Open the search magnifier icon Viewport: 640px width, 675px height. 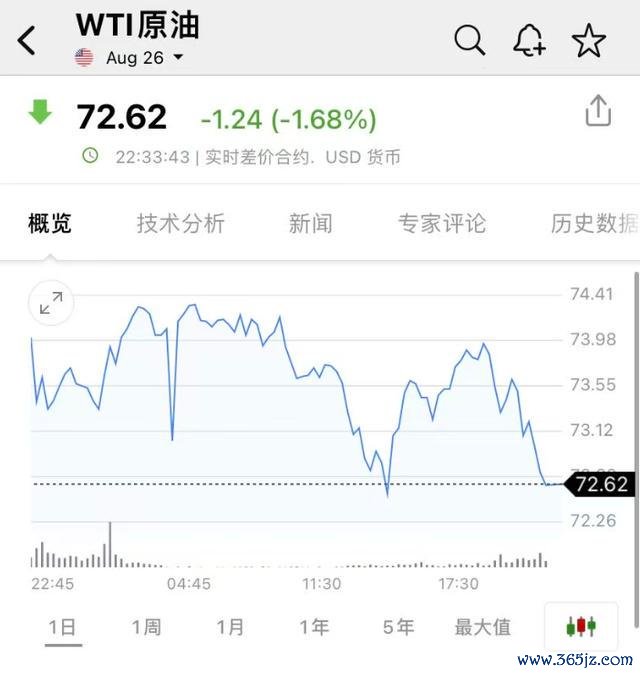click(469, 40)
